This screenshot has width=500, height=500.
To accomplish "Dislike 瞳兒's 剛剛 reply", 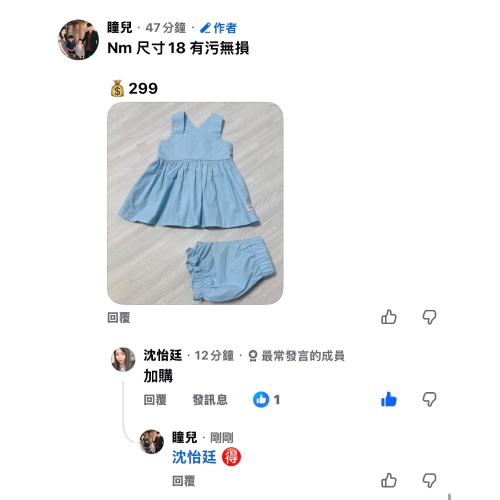I will pos(429,480).
